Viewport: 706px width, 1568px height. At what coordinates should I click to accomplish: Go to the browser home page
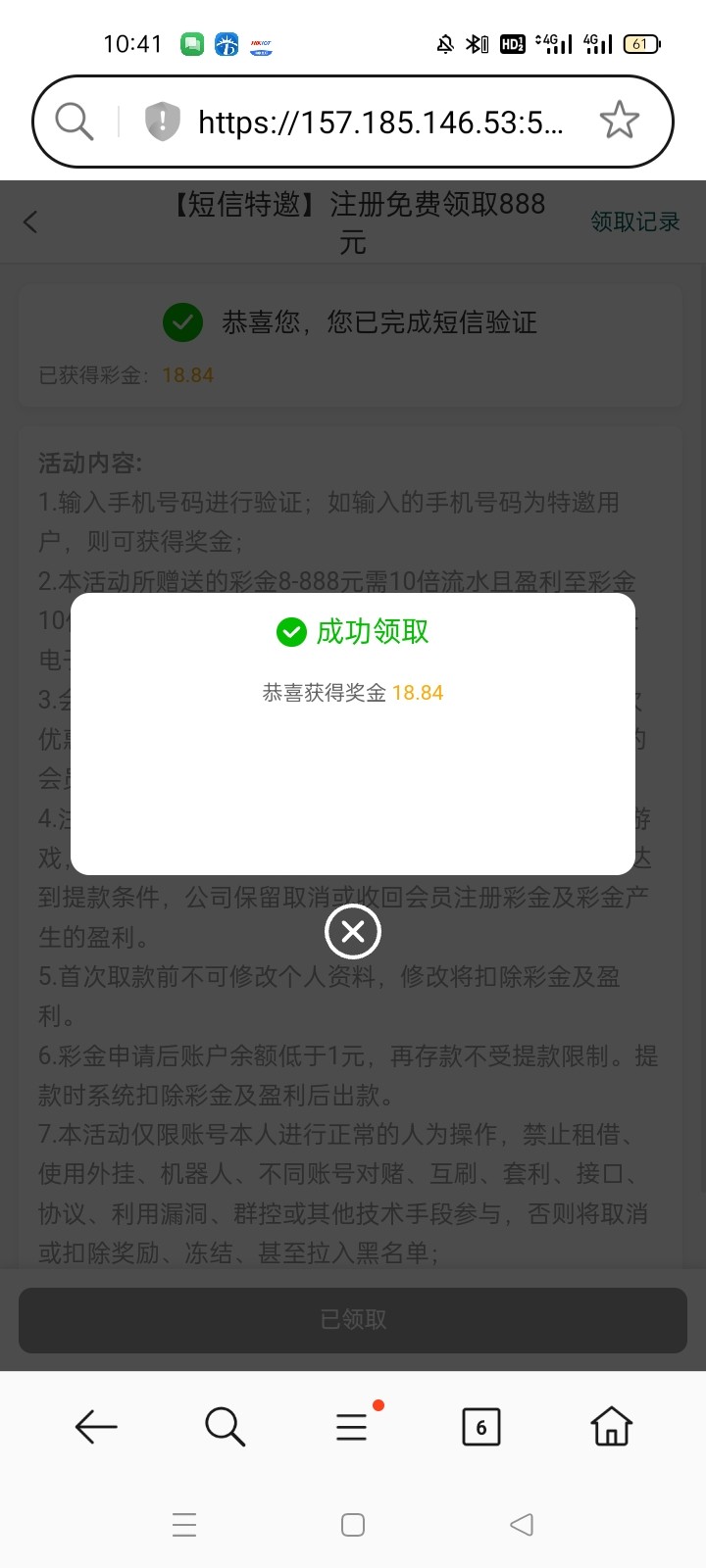(611, 1426)
